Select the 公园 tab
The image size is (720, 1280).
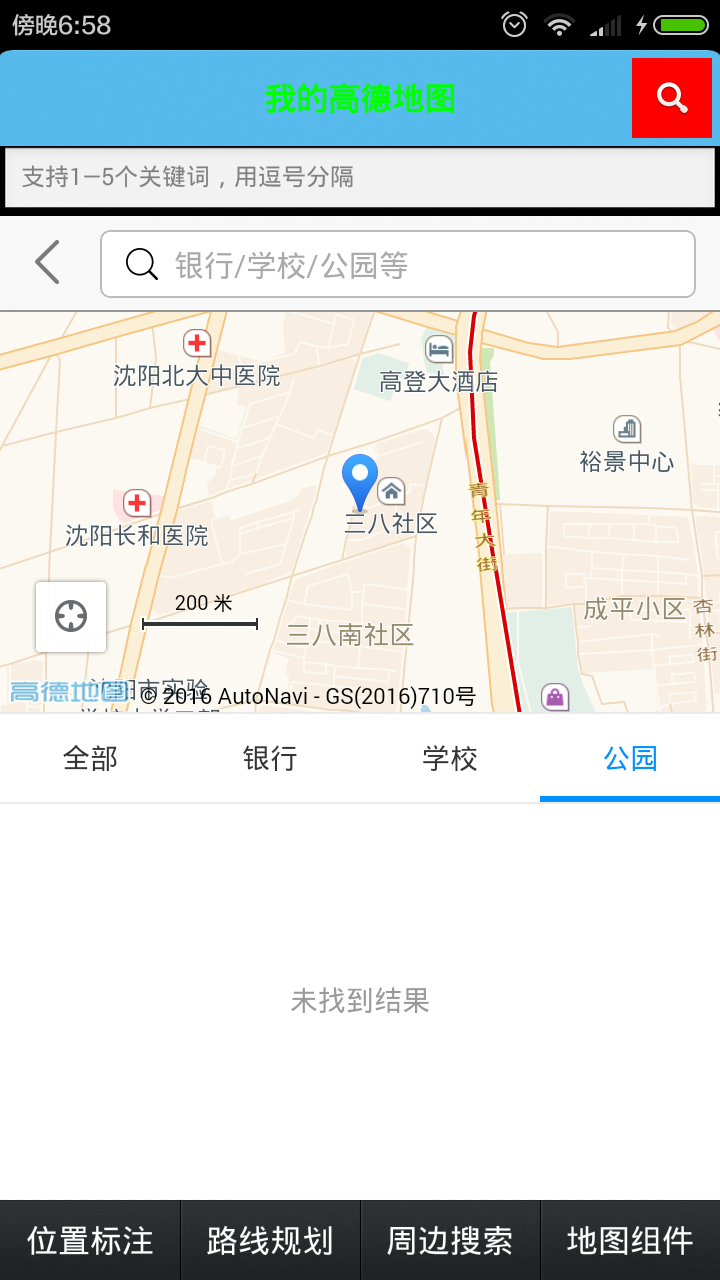pyautogui.click(x=630, y=758)
